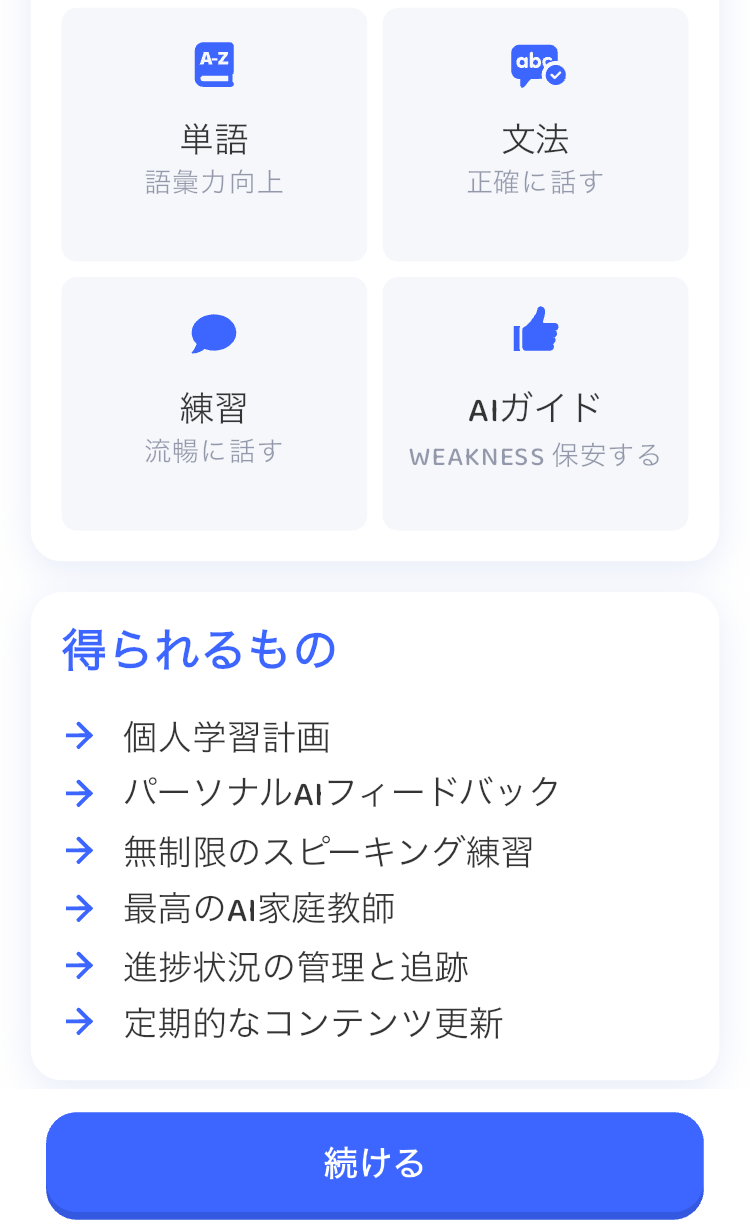Click the WEAKNESS 保安する subtitle text
Image resolution: width=750 pixels, height=1226 pixels.
coord(535,457)
